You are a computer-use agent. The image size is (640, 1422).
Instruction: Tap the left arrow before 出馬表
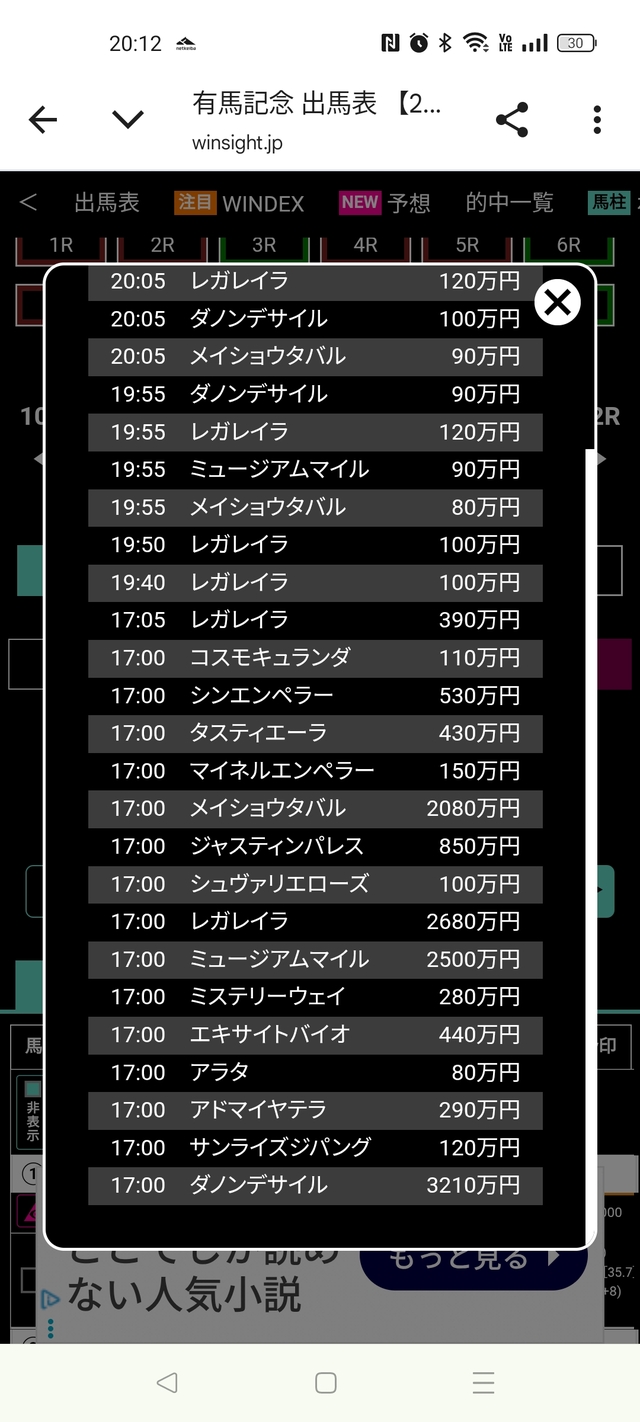click(x=28, y=203)
